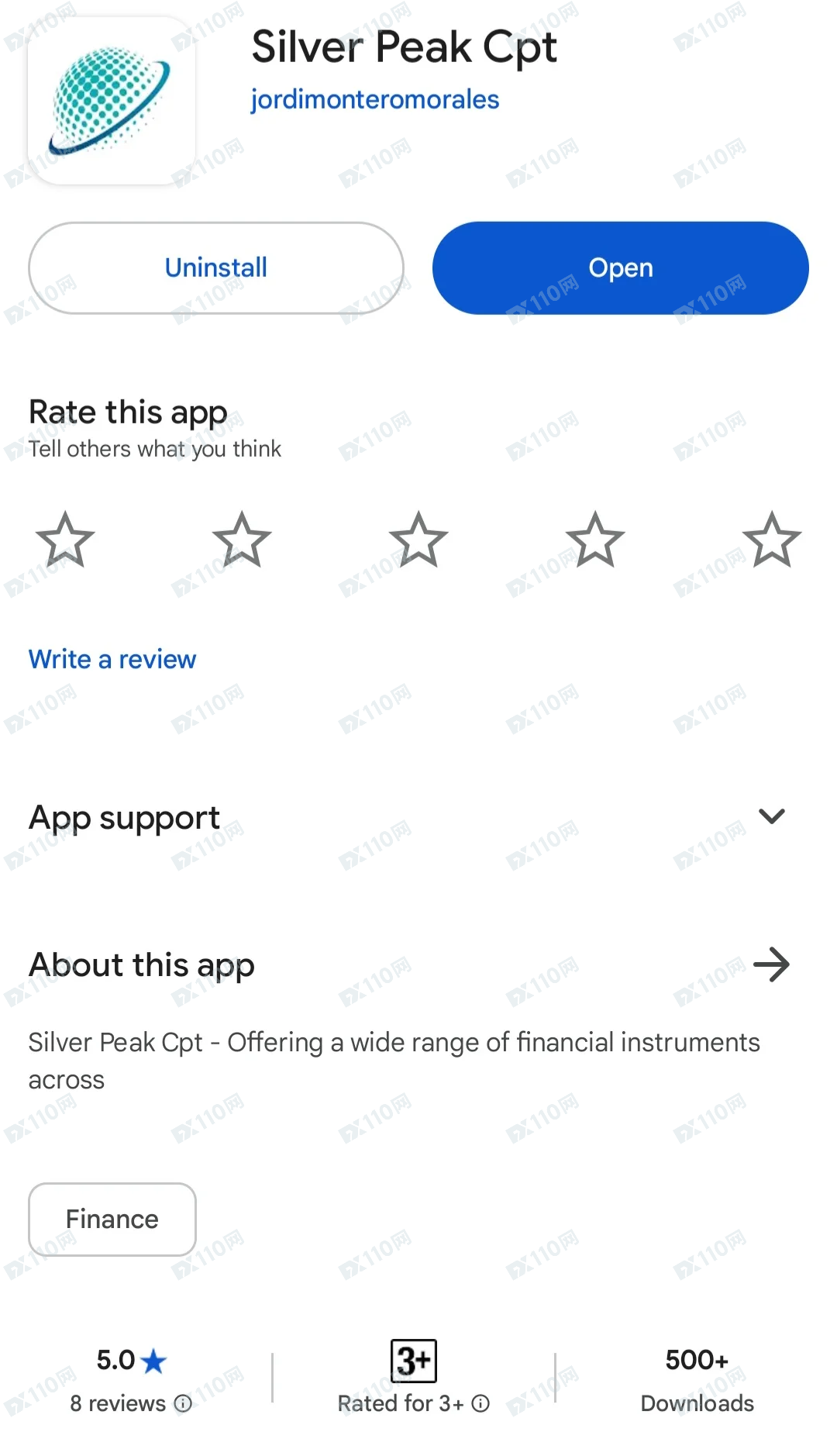Show info about the 8 reviews
Viewport: 837px width, 1456px height.
(x=183, y=1403)
